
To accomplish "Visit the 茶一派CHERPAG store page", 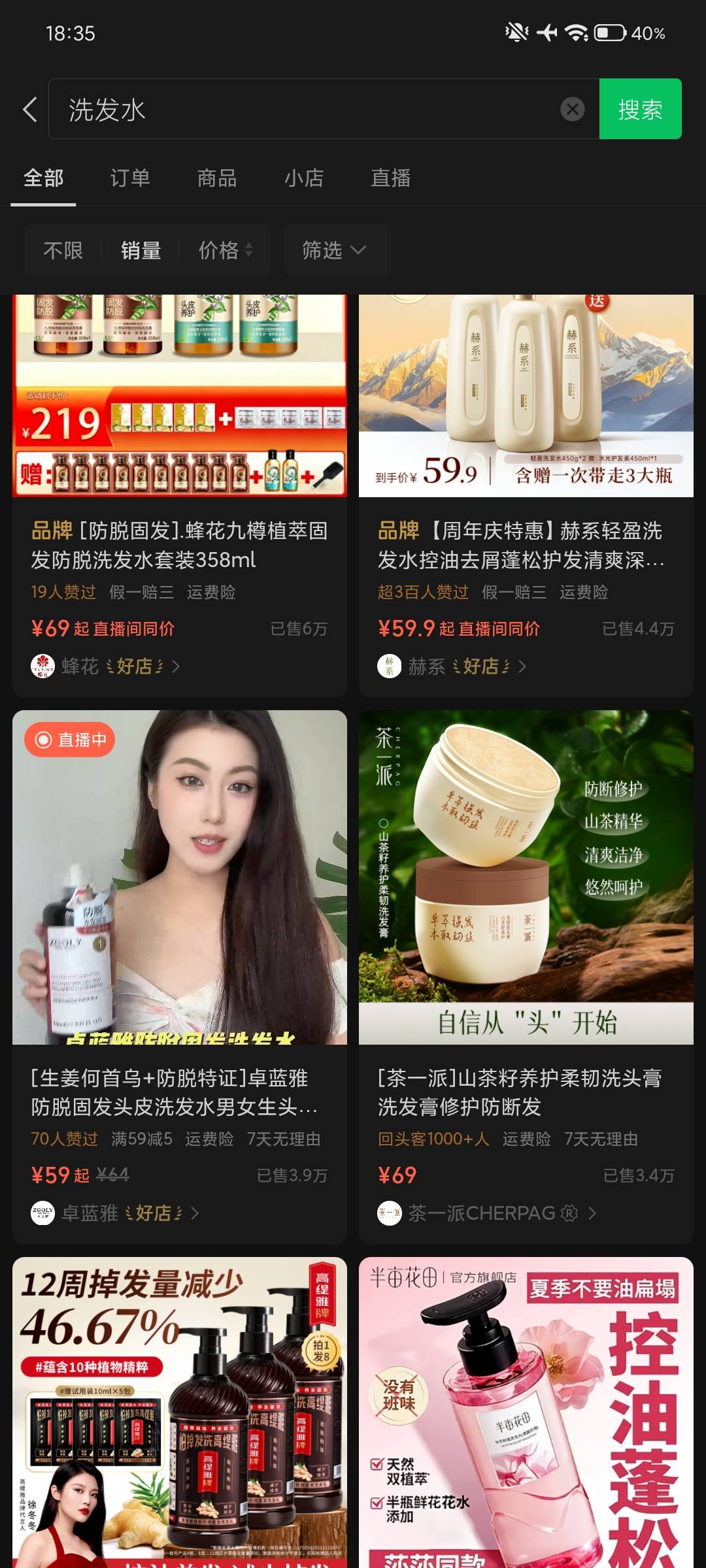I will (487, 1213).
